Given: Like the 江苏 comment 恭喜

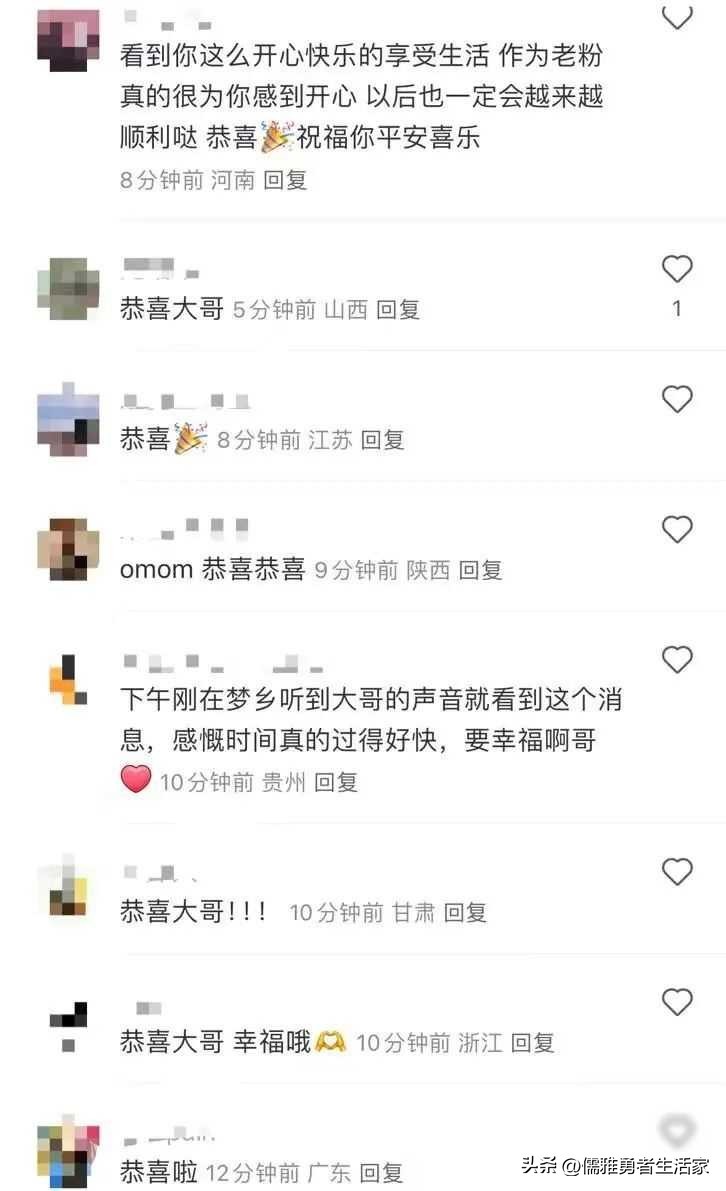Looking at the screenshot, I should [677, 400].
